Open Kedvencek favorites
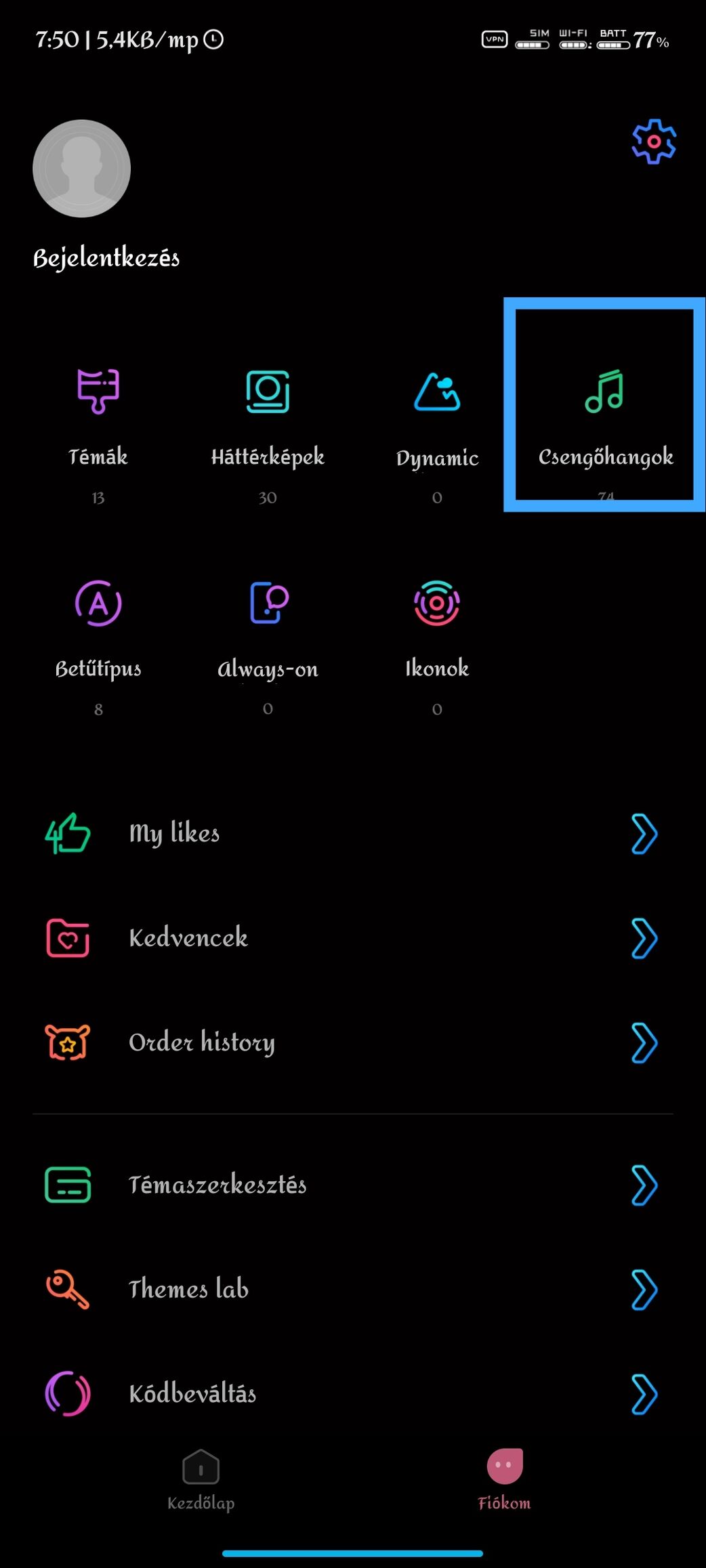 click(x=353, y=938)
